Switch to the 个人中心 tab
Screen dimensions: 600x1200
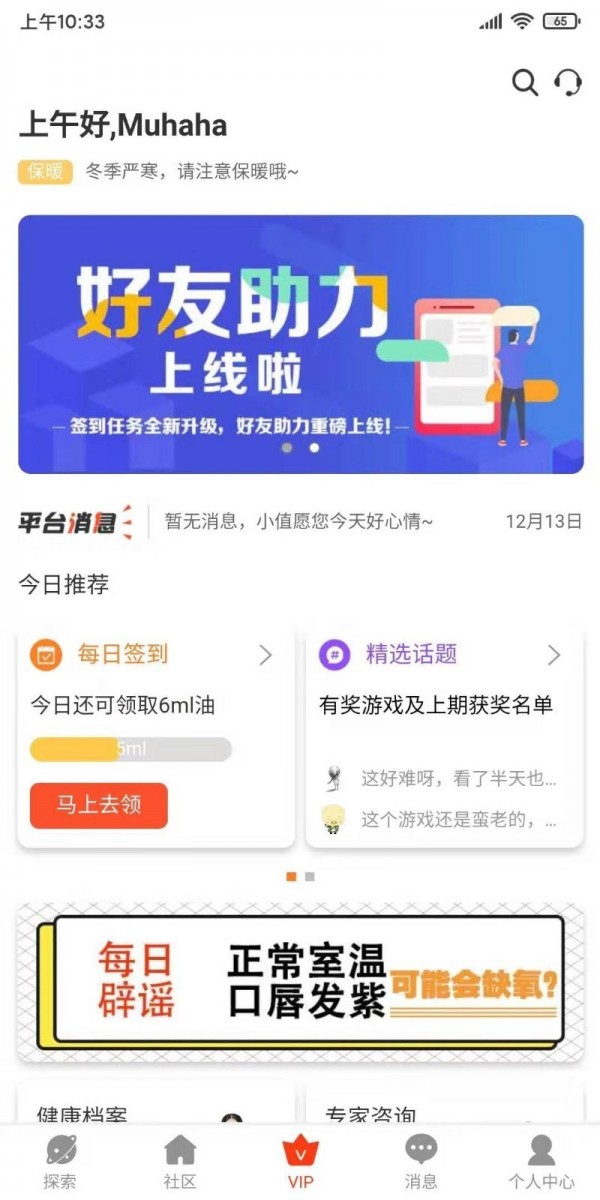pyautogui.click(x=541, y=1162)
